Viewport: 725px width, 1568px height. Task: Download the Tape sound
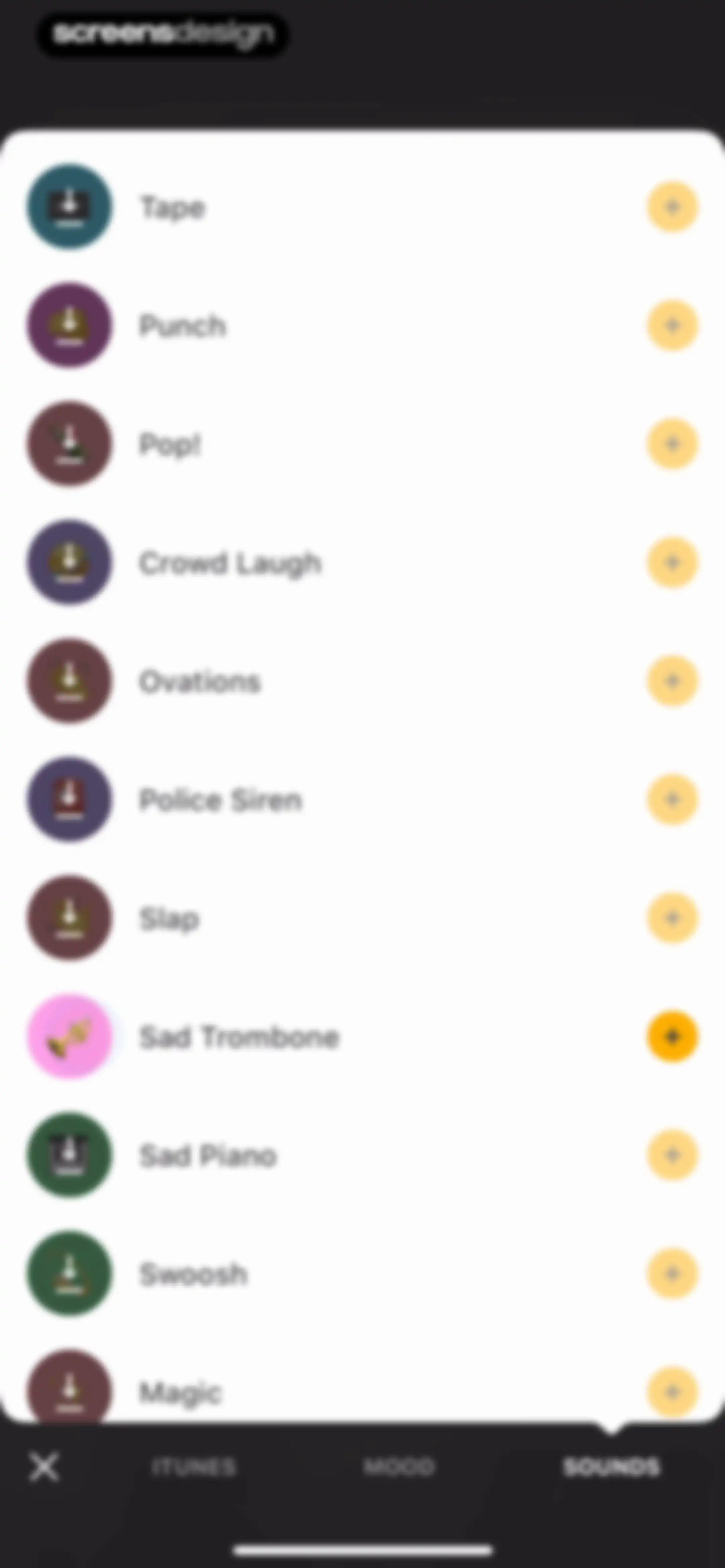(x=69, y=207)
